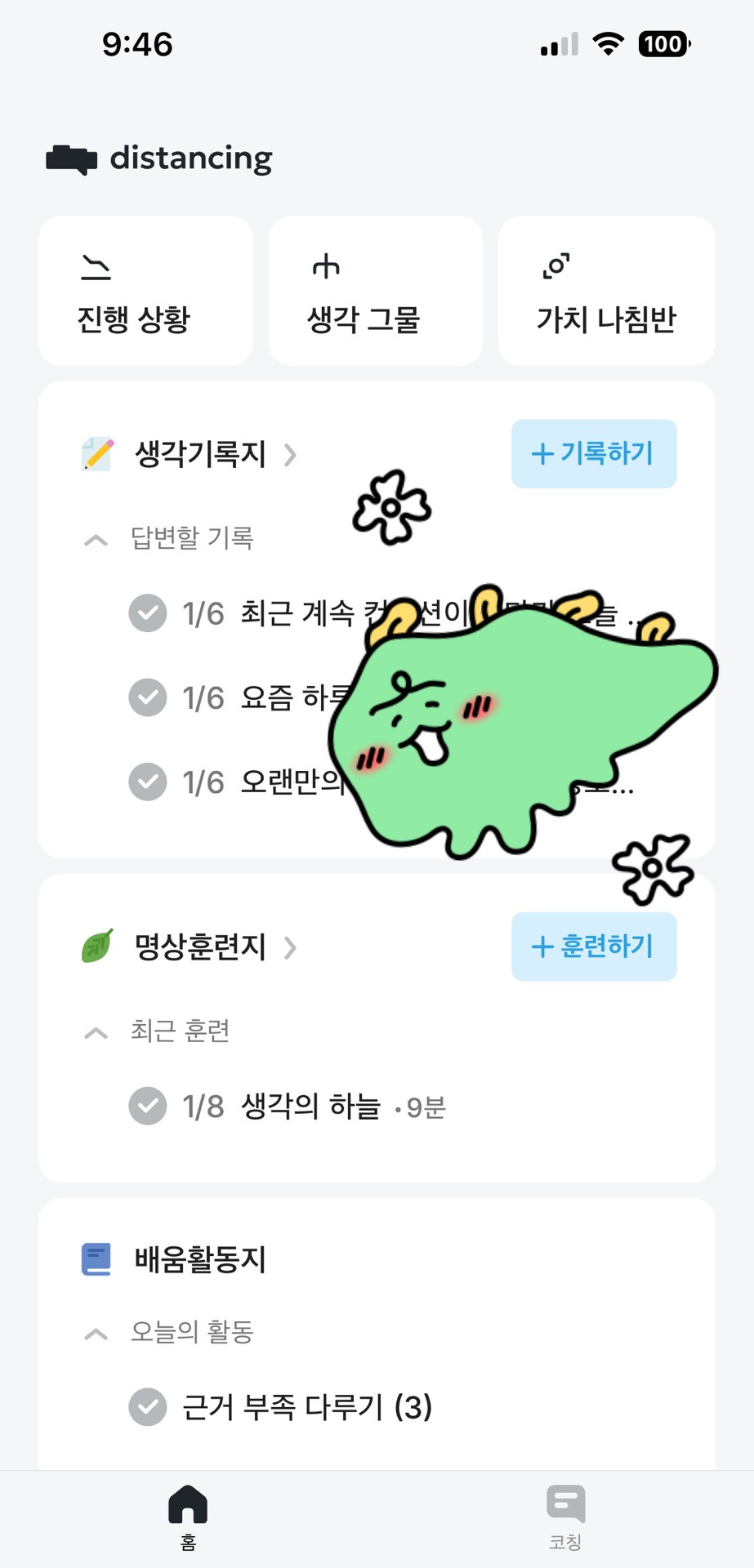Open the 가치 나침반 card
754x1568 pixels.
(x=606, y=291)
